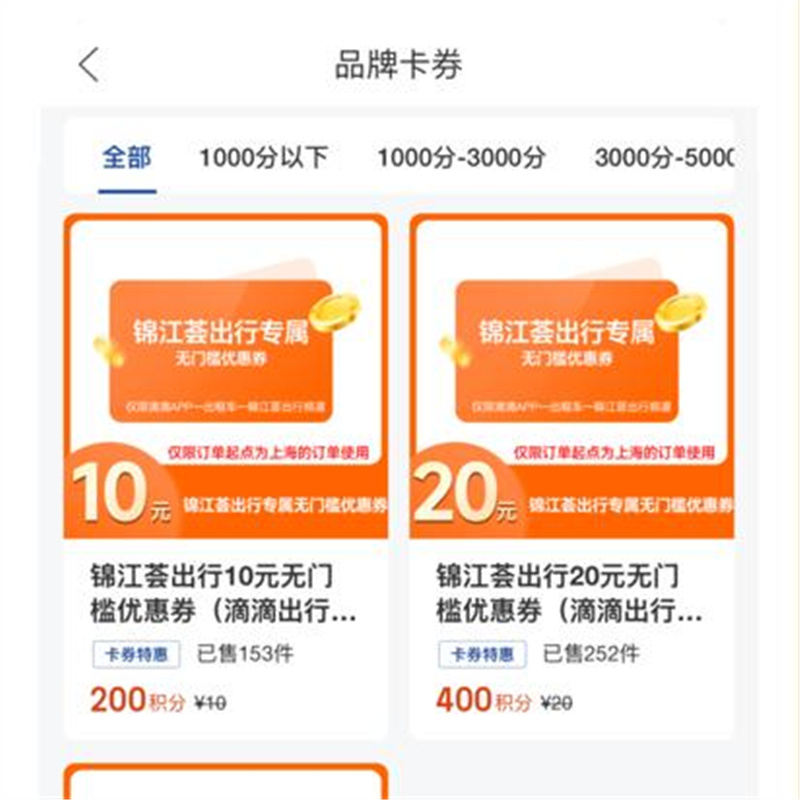Filter by 1000分-3000分 points
Viewport: 800px width, 800px height.
[461, 158]
